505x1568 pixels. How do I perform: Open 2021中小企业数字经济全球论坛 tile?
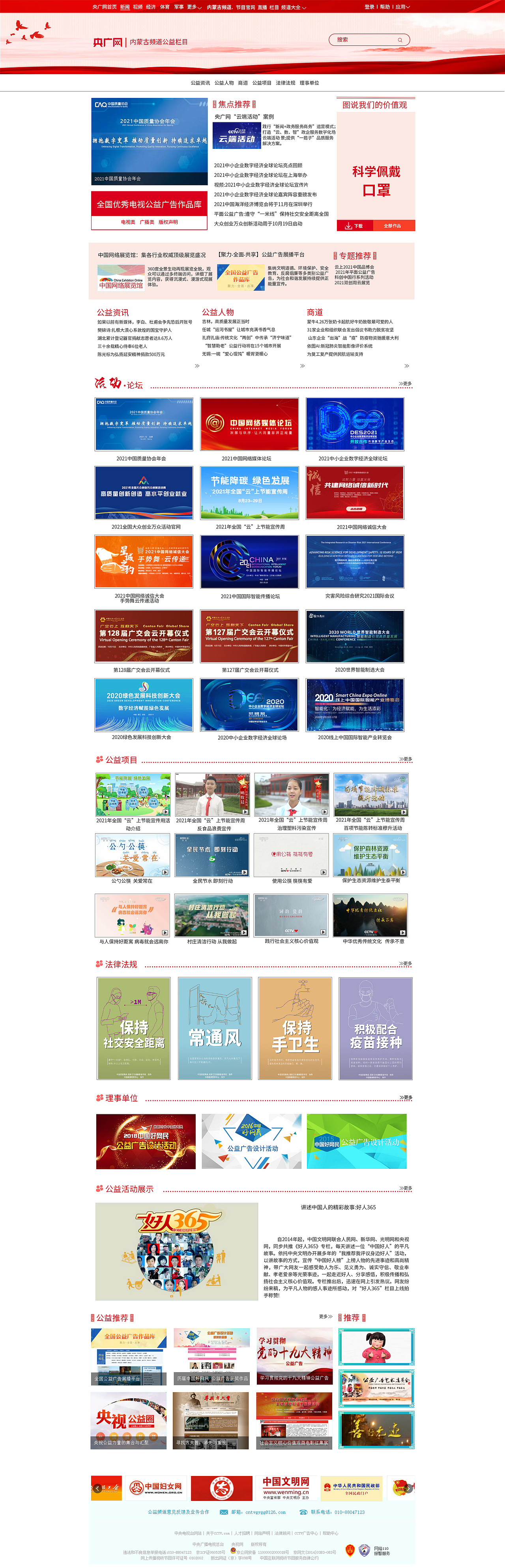[x=355, y=424]
